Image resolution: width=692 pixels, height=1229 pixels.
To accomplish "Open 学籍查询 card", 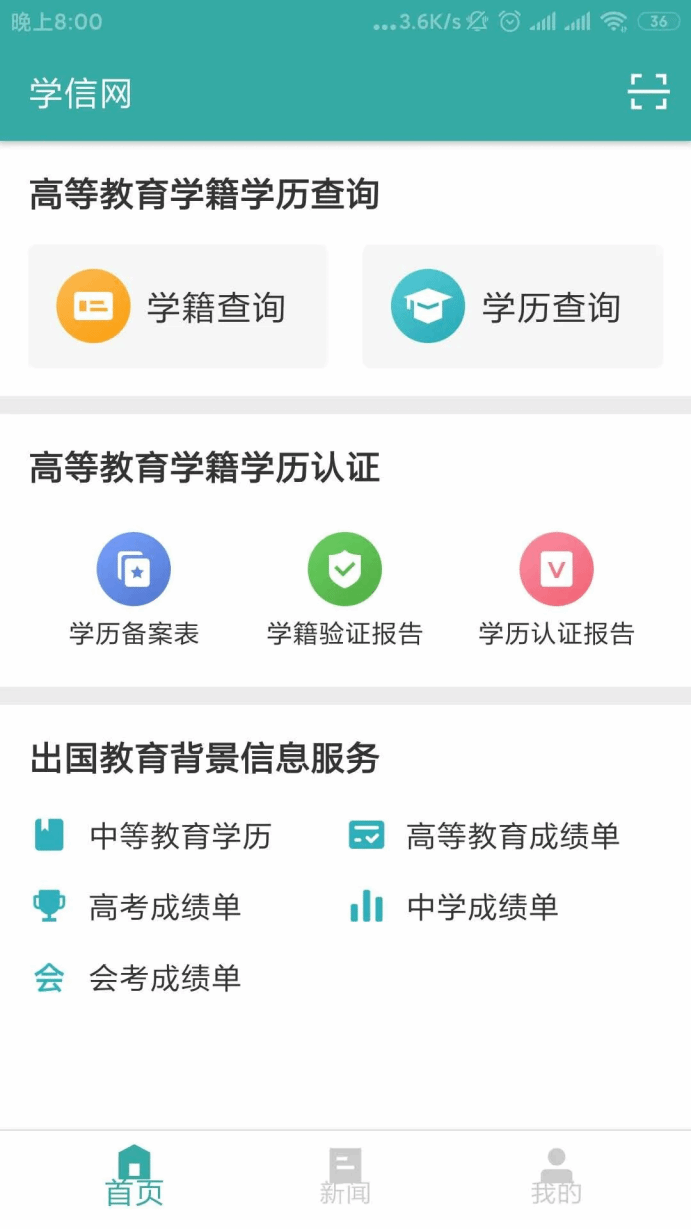I will click(x=178, y=307).
